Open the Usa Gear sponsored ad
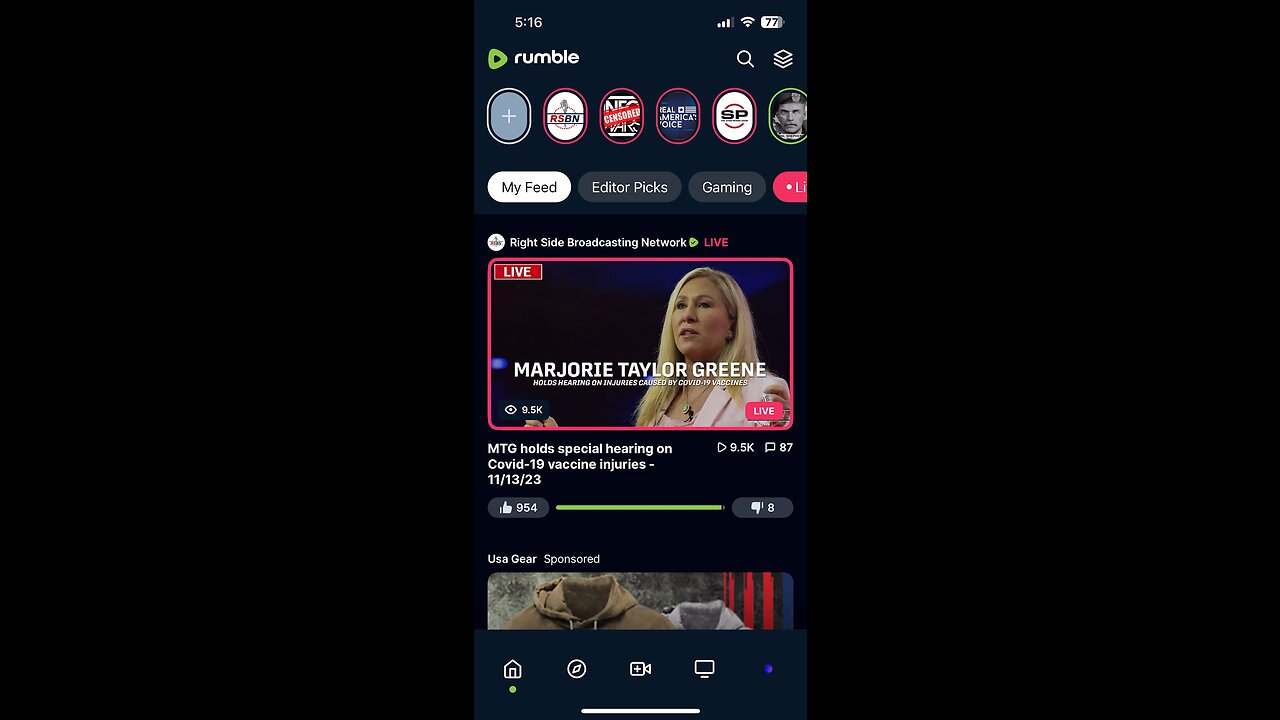 click(x=640, y=600)
